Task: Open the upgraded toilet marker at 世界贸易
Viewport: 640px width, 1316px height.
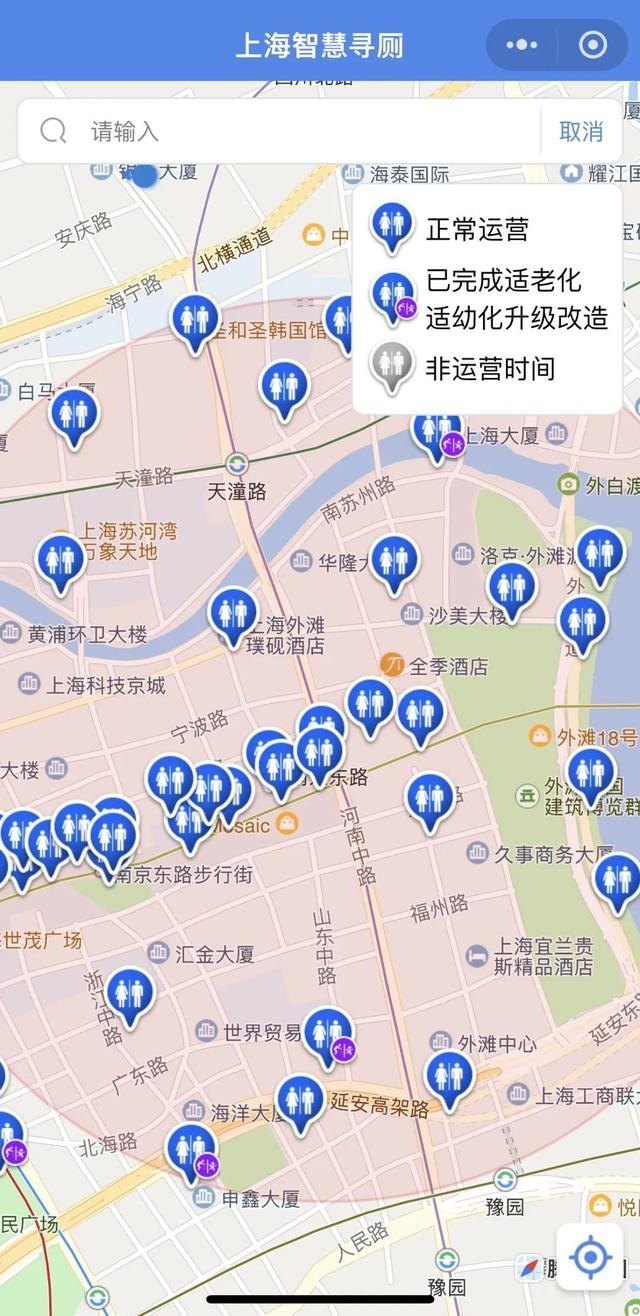Action: pos(326,1032)
